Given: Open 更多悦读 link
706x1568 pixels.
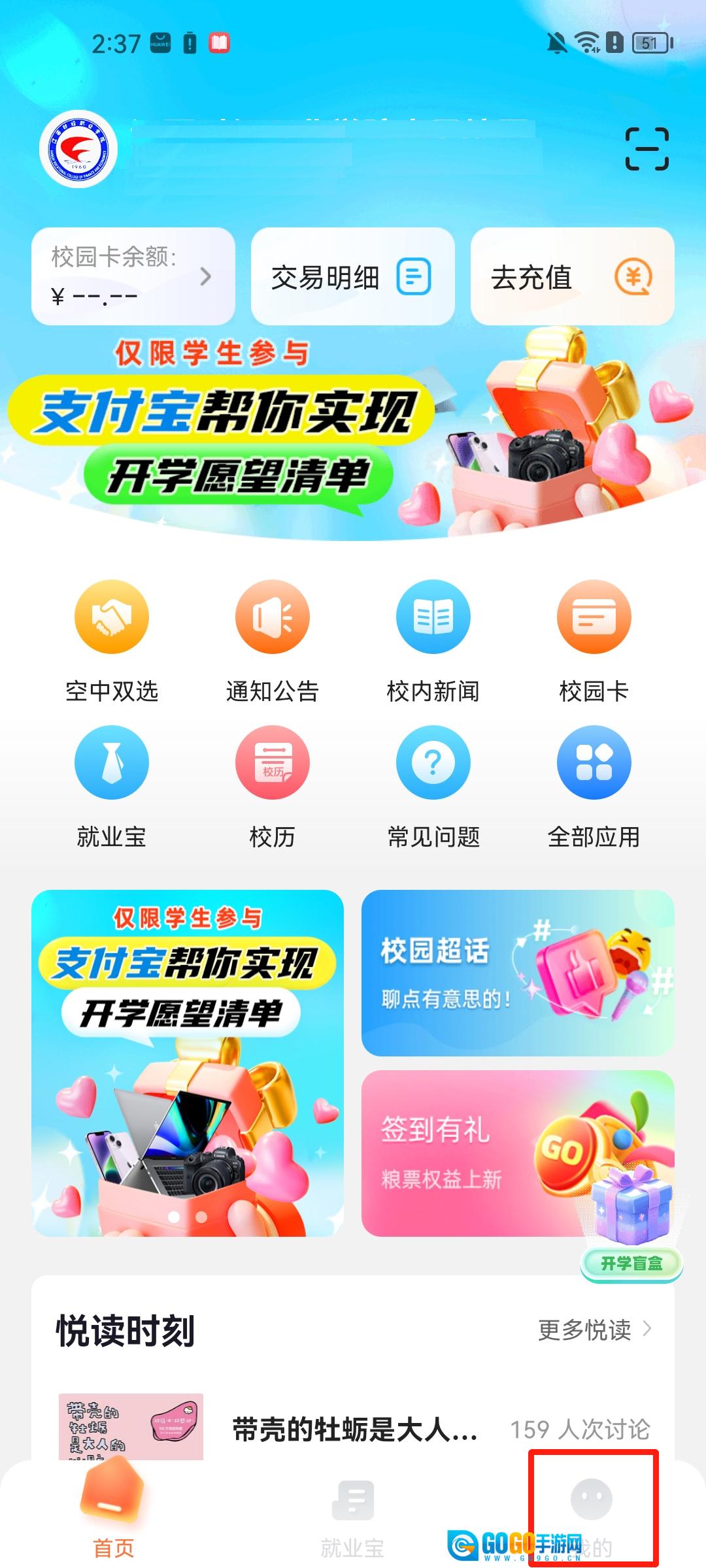Looking at the screenshot, I should coord(594,1330).
